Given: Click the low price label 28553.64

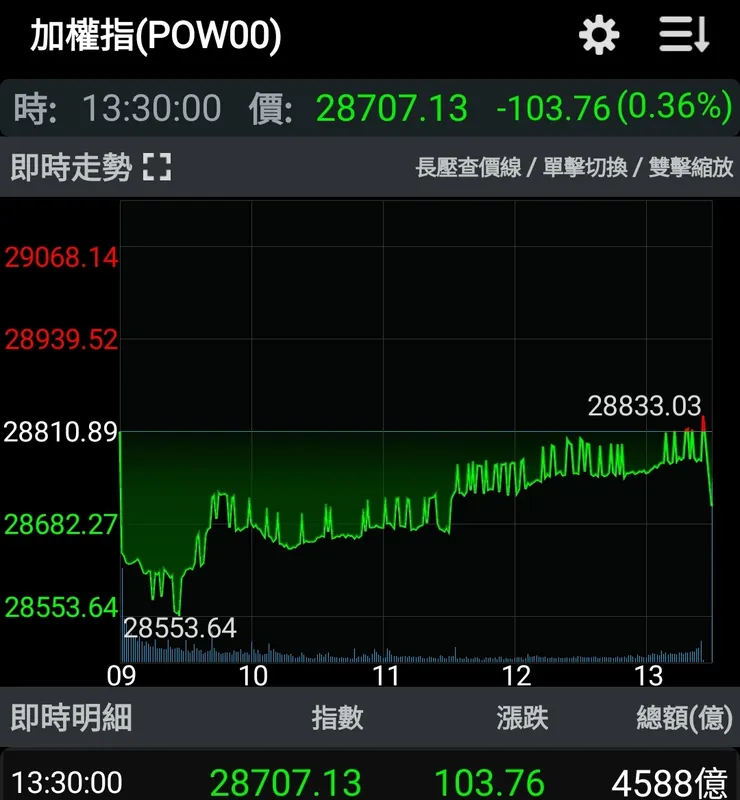Looking at the screenshot, I should [181, 629].
